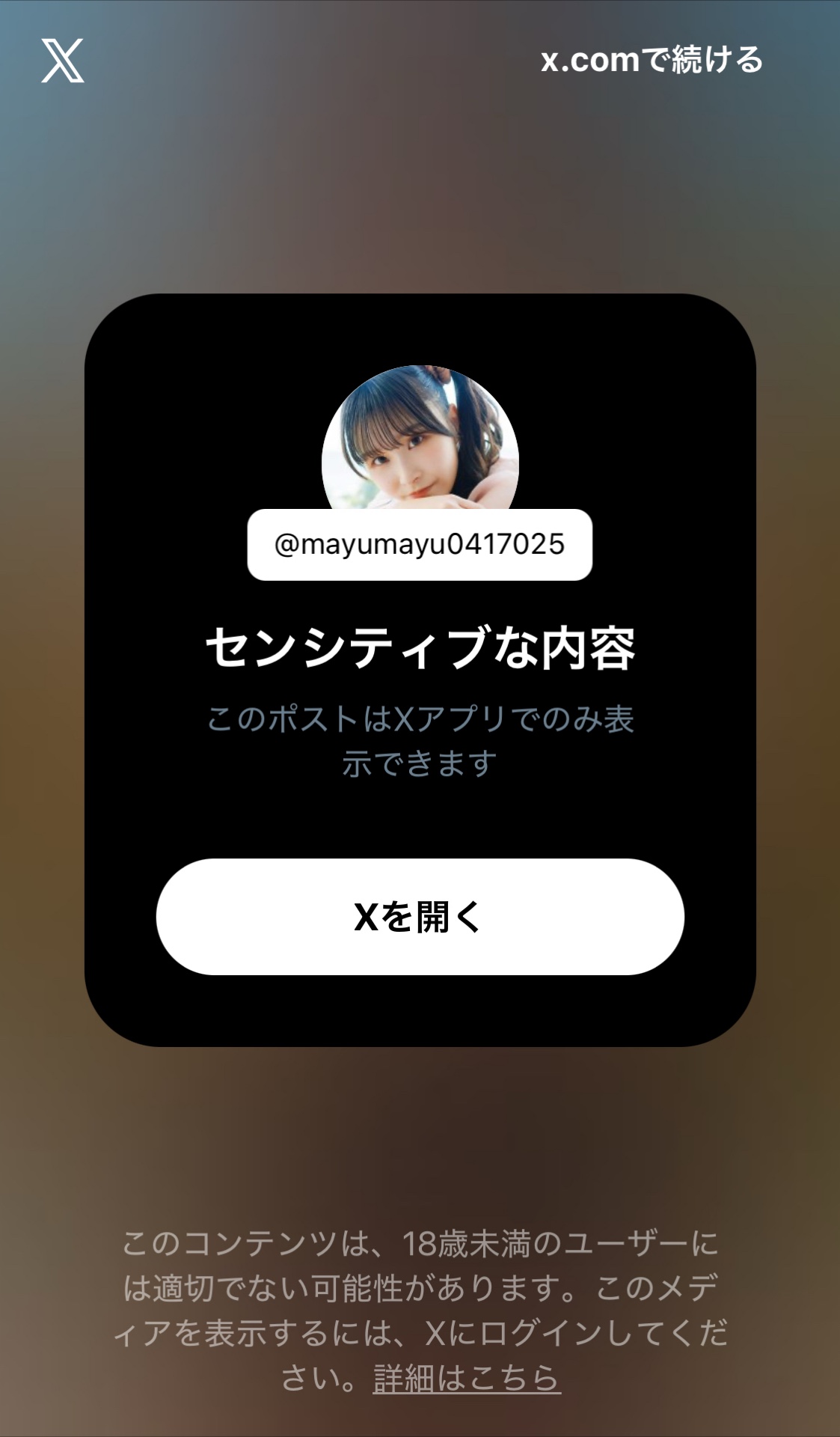840x1437 pixels.
Task: Open the 詳細はこちら link
Action: (467, 1378)
